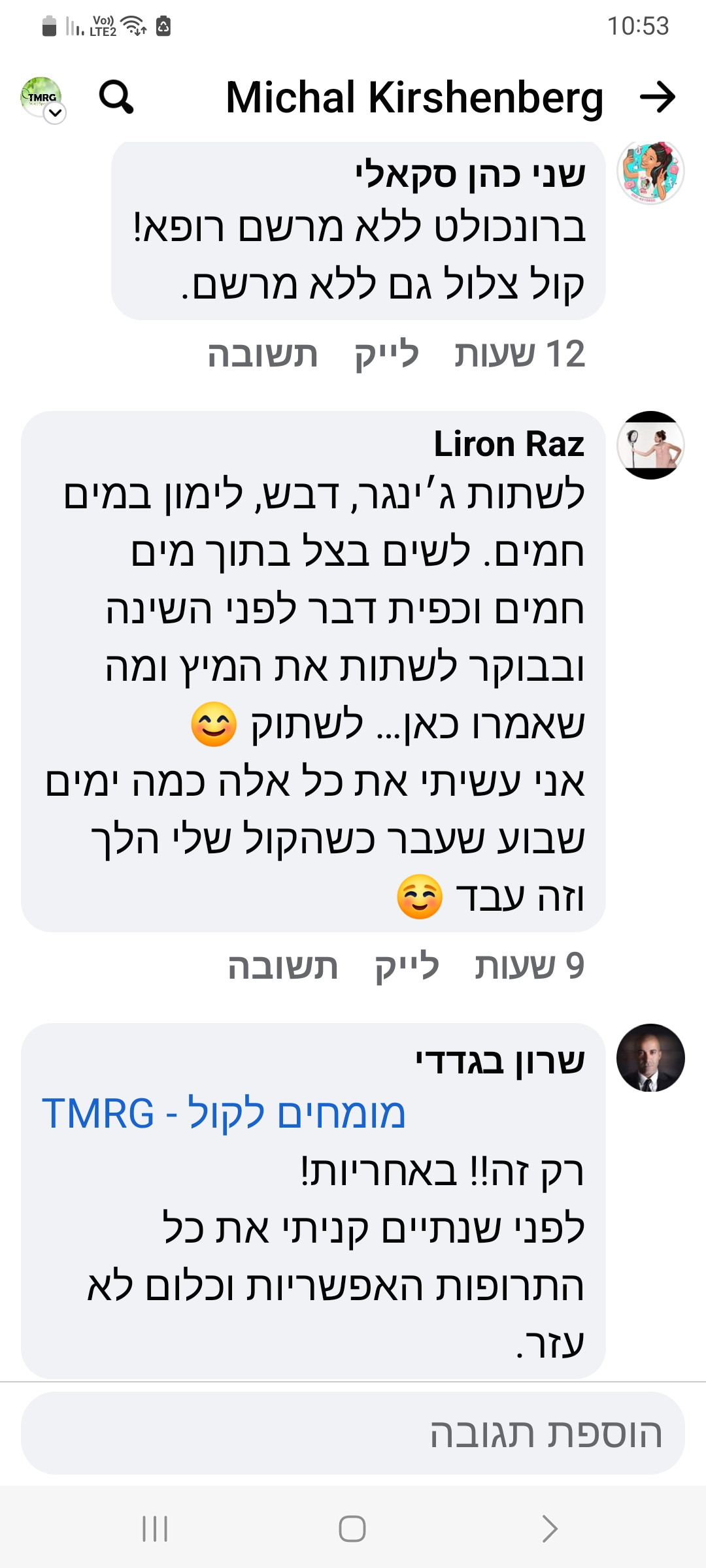Open the TMRG profile switcher avatar
This screenshot has width=706, height=1568.
pos(42,99)
